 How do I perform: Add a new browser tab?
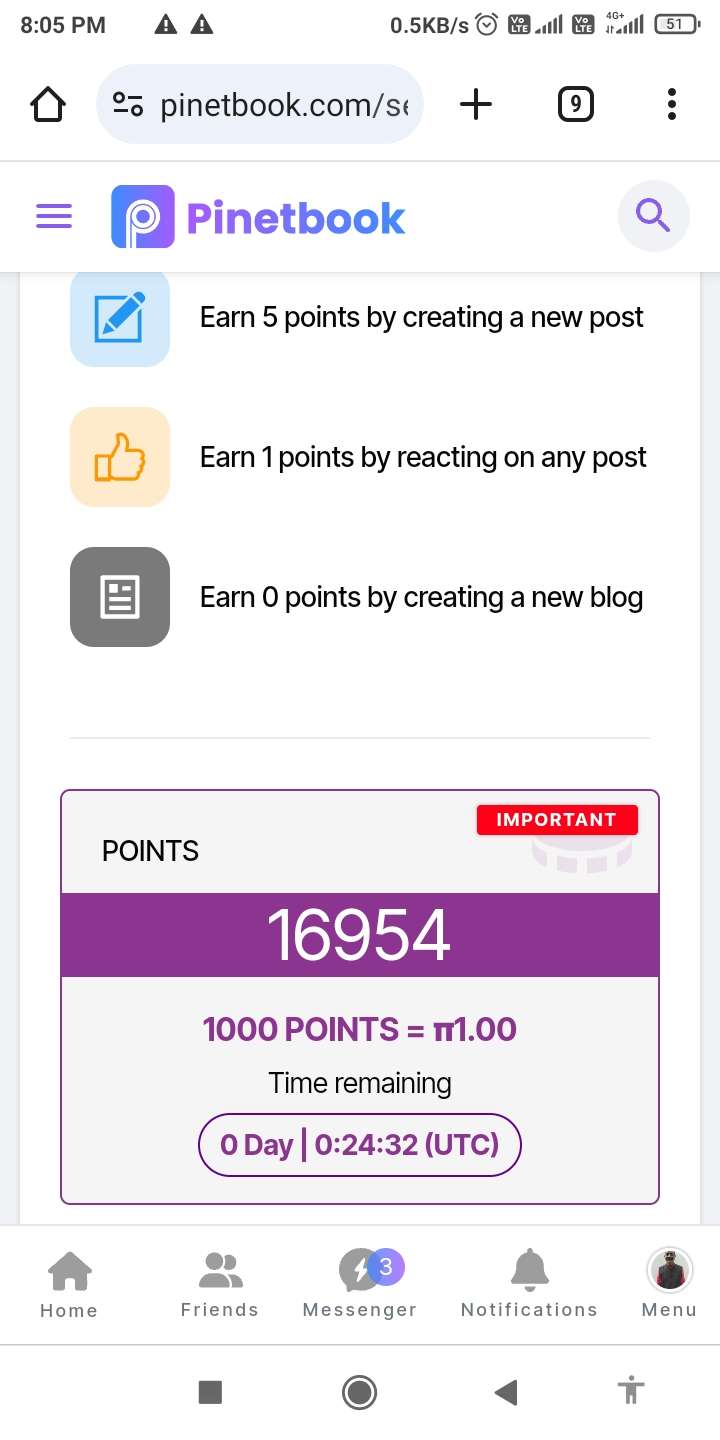click(476, 104)
